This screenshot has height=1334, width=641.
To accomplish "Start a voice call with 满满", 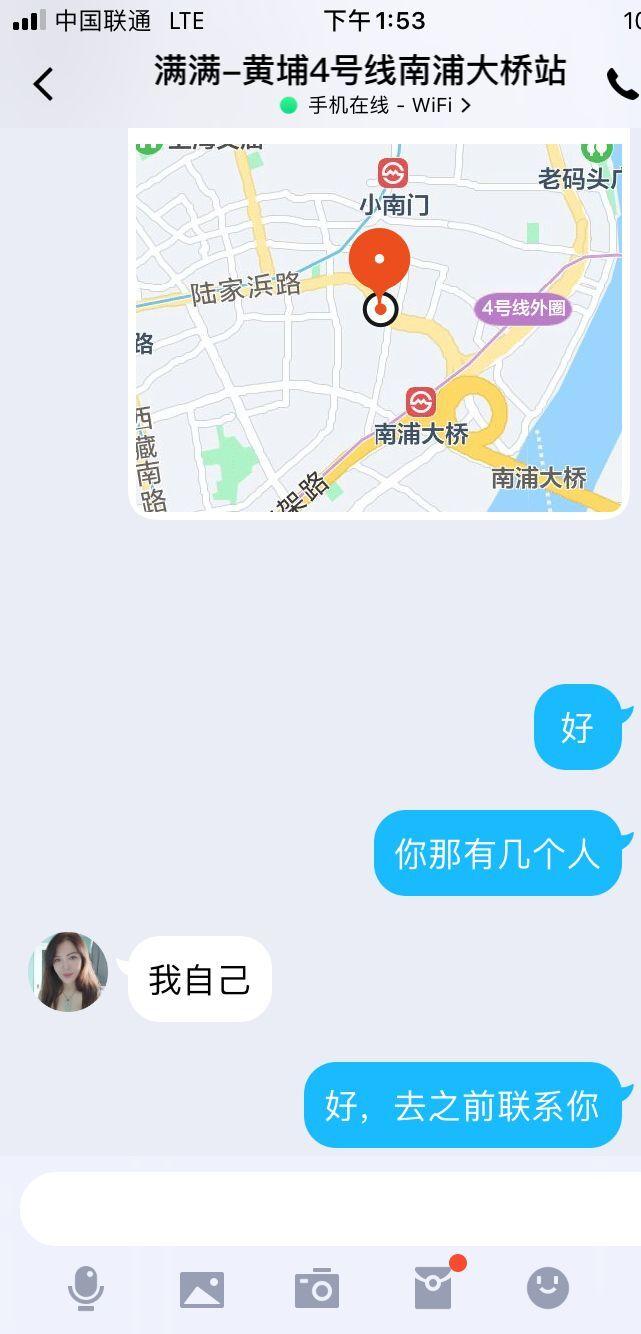I will pos(622,85).
